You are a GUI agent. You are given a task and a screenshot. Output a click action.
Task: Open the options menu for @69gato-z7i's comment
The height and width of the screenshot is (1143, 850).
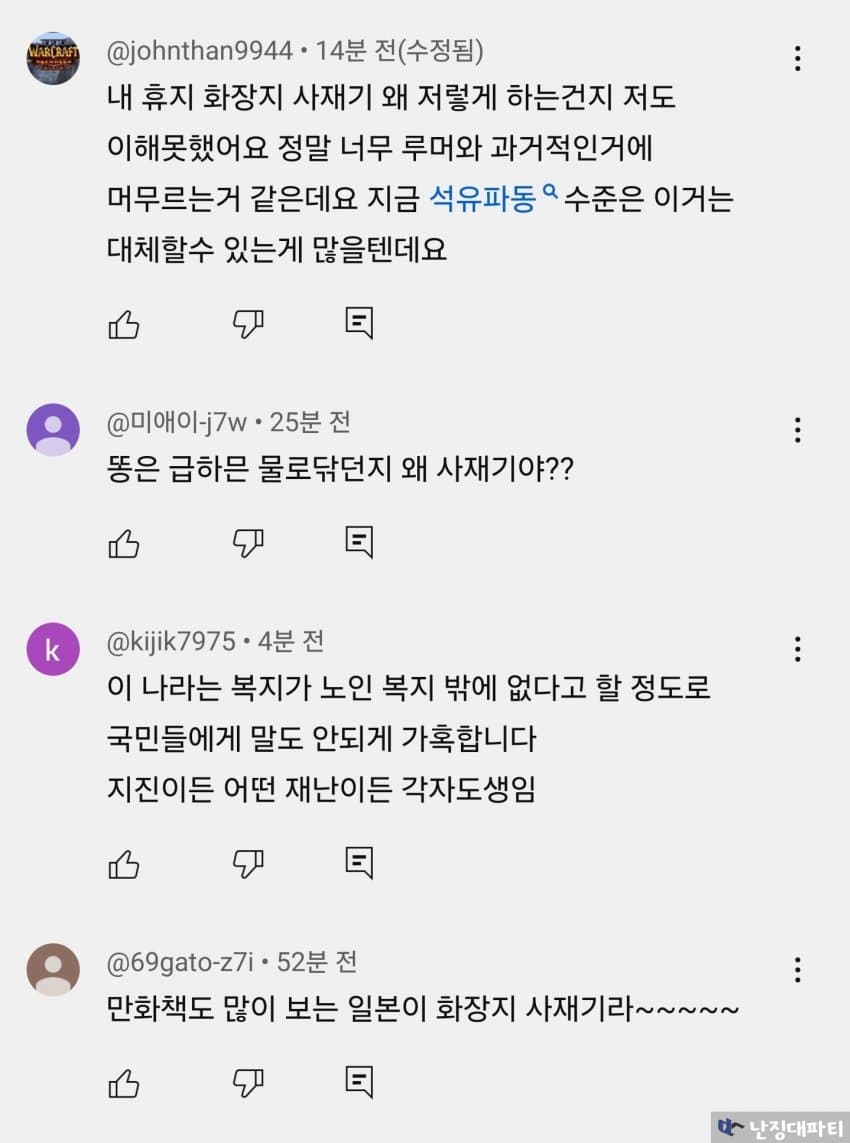tap(797, 969)
